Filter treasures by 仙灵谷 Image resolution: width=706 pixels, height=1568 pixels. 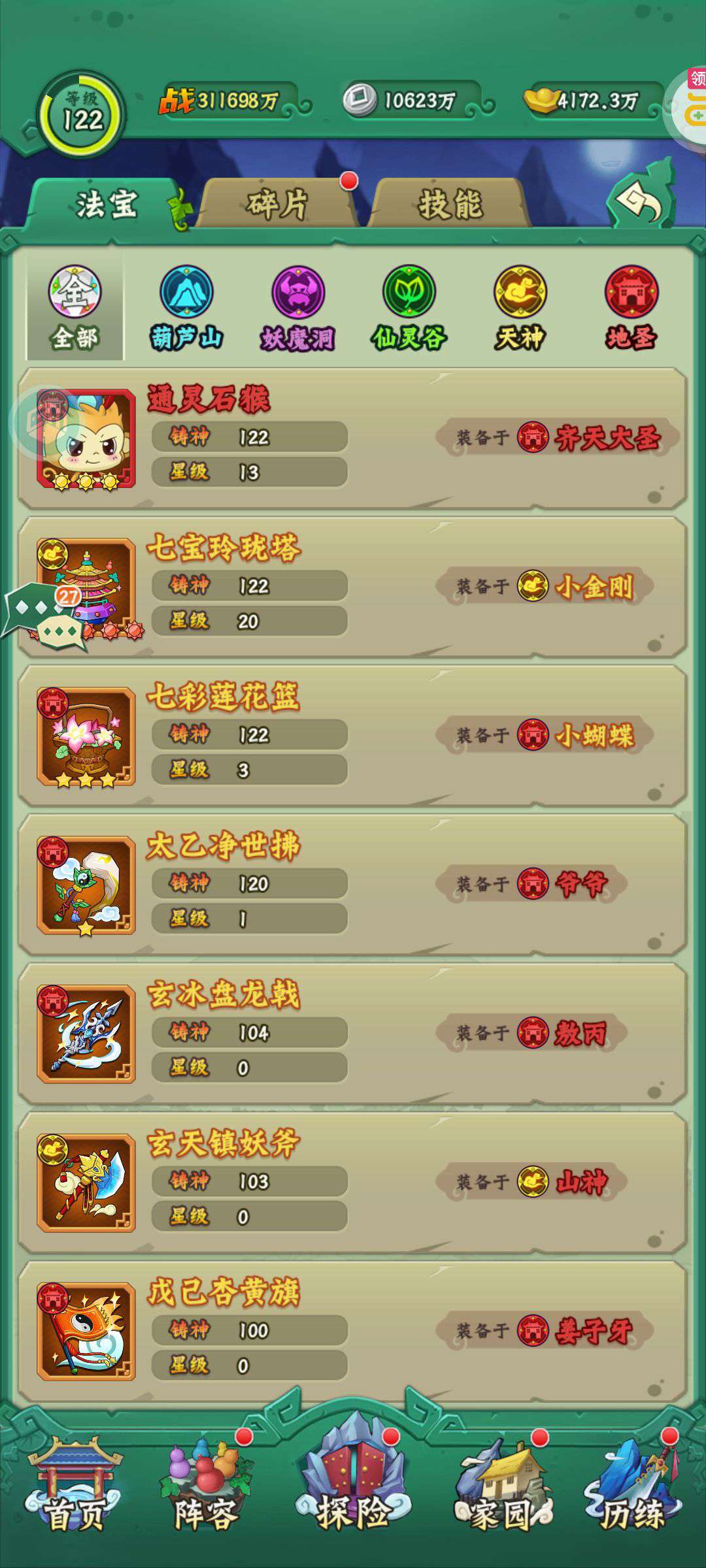coord(409,307)
